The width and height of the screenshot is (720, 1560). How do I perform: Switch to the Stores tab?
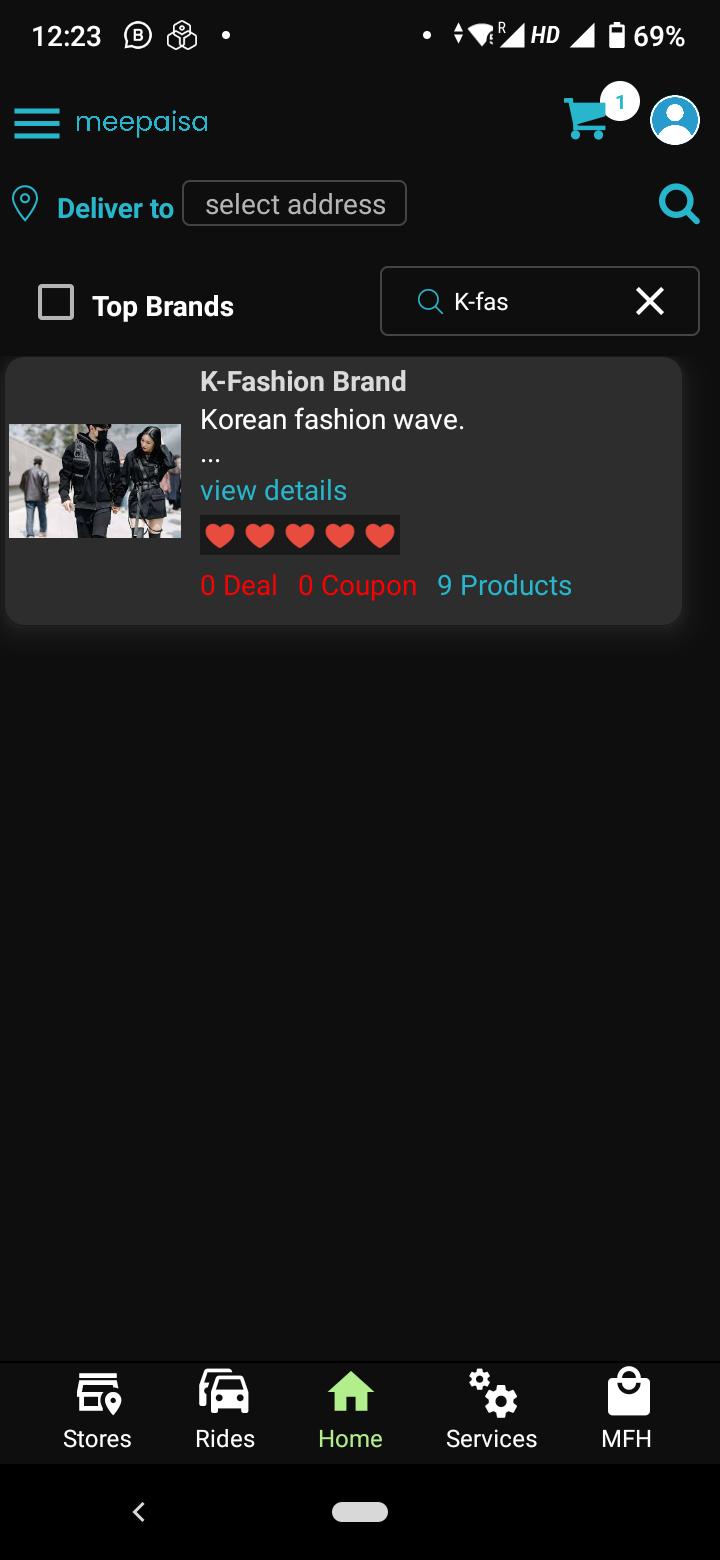pyautogui.click(x=97, y=1412)
